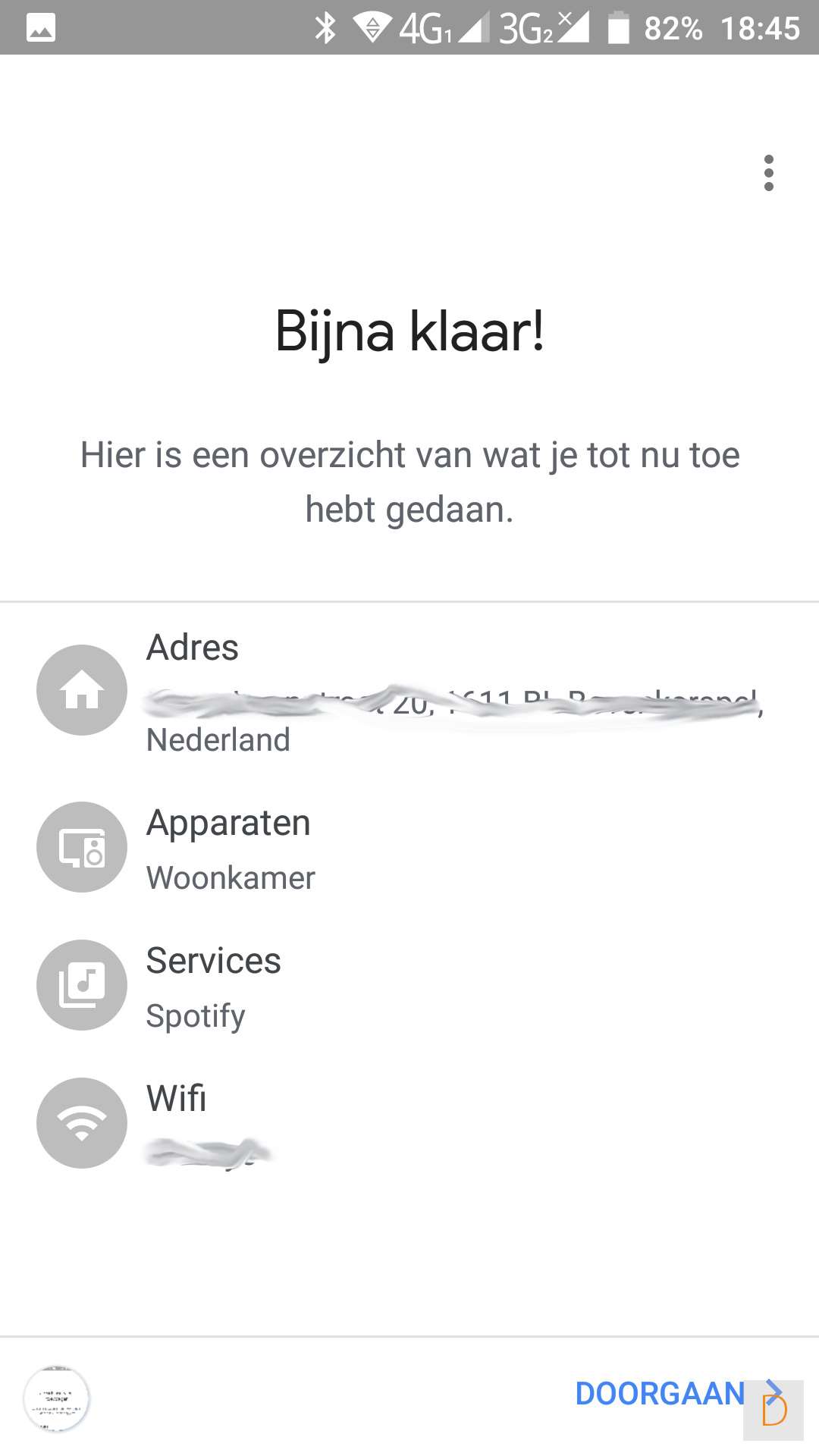Open the Adres summary row
The image size is (819, 1456).
tap(409, 692)
